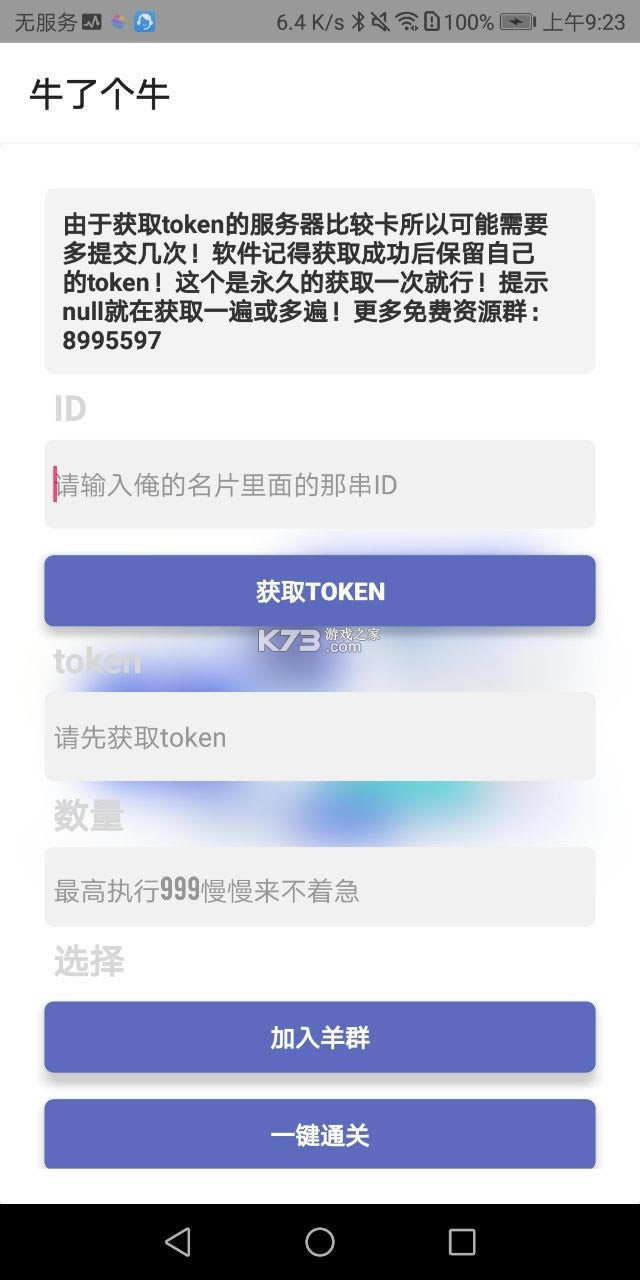Open recent apps from the navigation bar
This screenshot has width=640, height=1280.
click(462, 1242)
